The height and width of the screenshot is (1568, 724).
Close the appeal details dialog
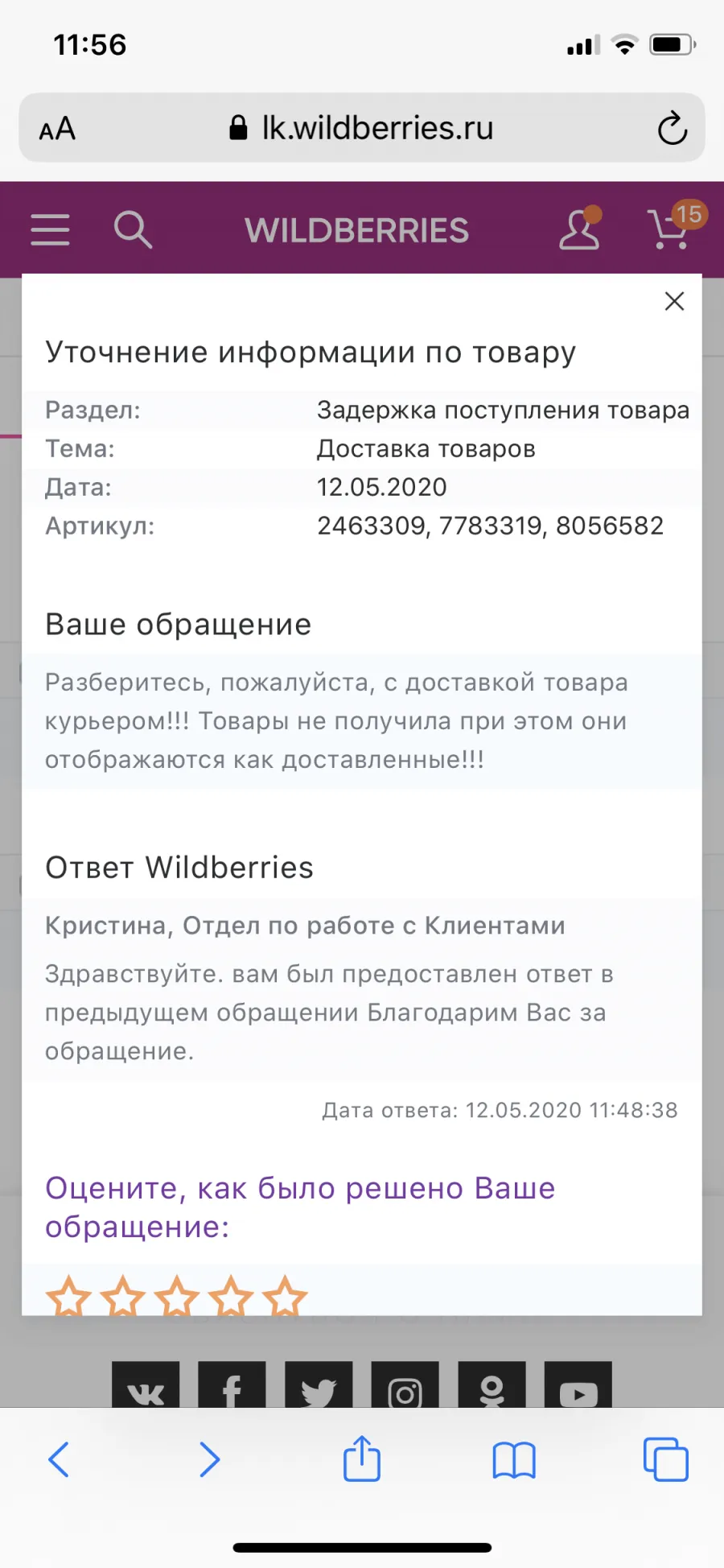674,301
